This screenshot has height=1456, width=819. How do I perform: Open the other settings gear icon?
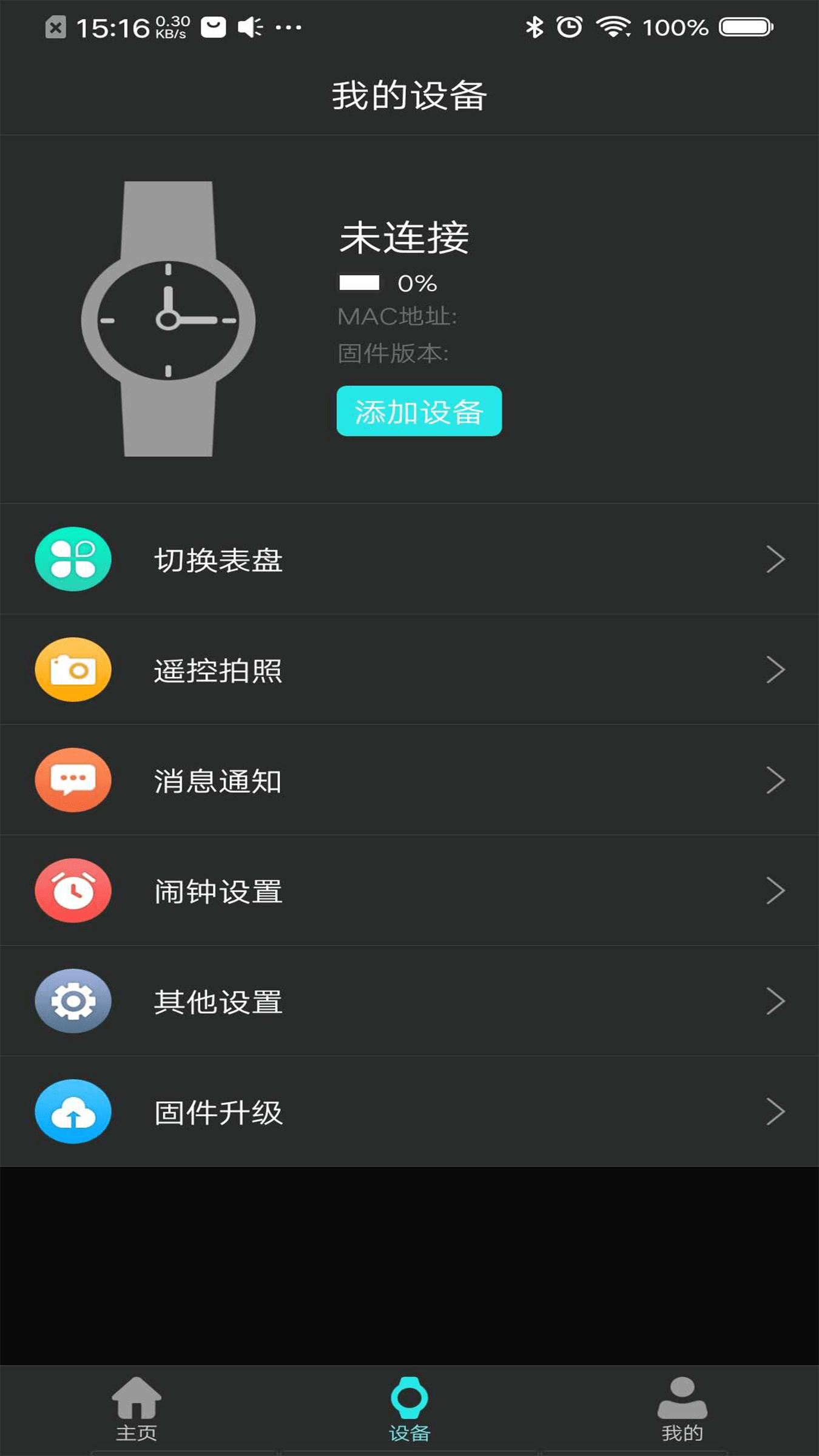point(72,1001)
